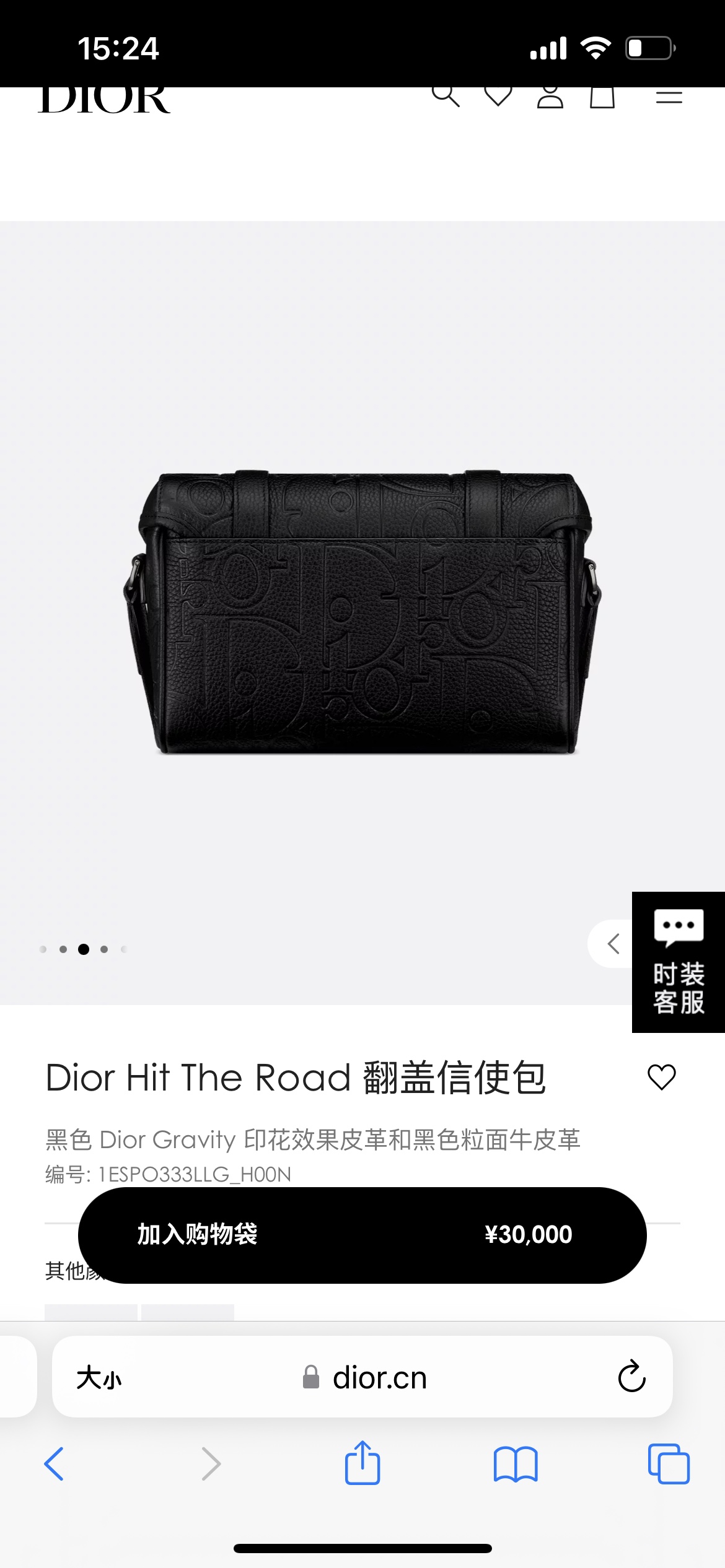725x1568 pixels.
Task: Open the wishlist heart in the header
Action: point(498,95)
